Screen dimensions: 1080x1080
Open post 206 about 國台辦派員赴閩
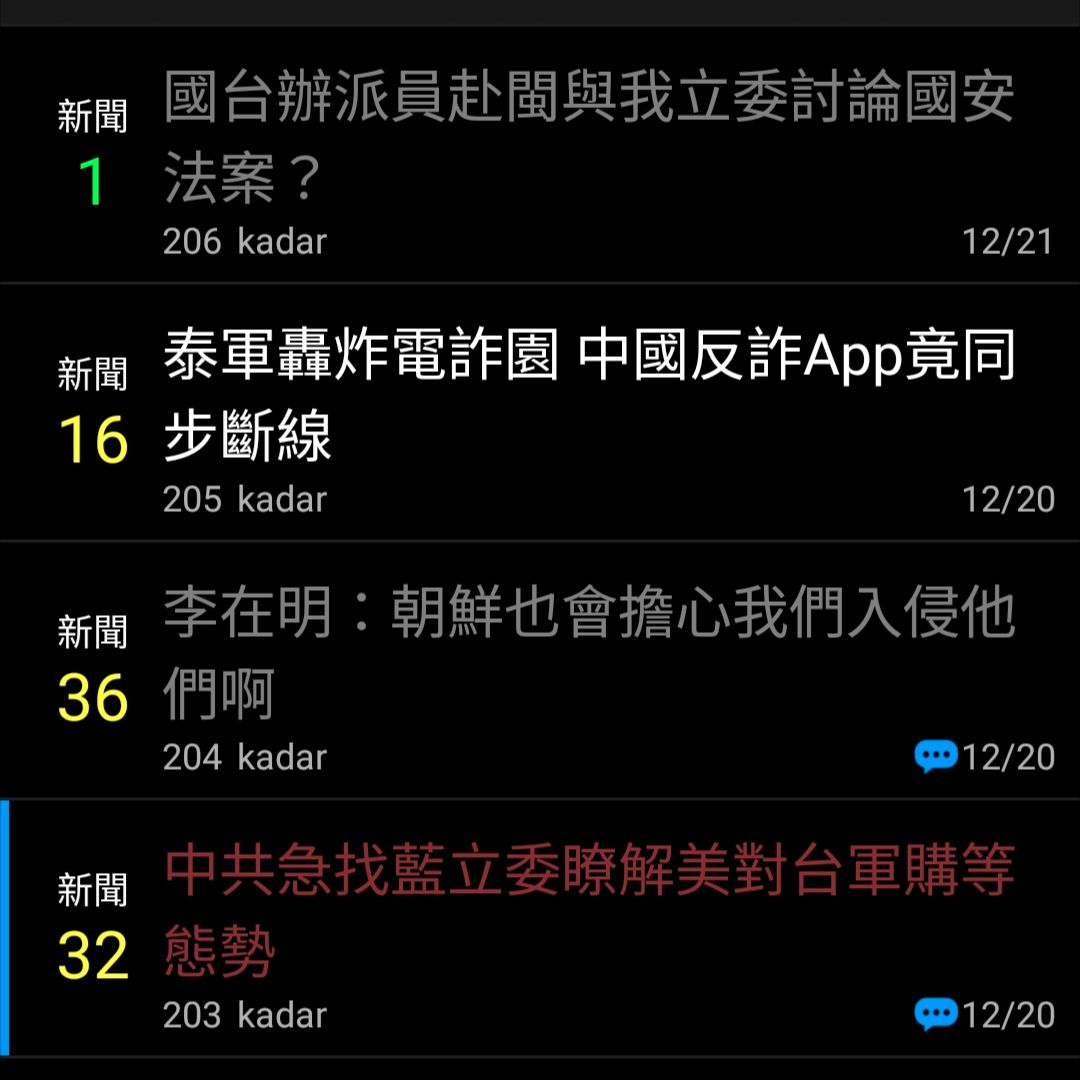[588, 138]
